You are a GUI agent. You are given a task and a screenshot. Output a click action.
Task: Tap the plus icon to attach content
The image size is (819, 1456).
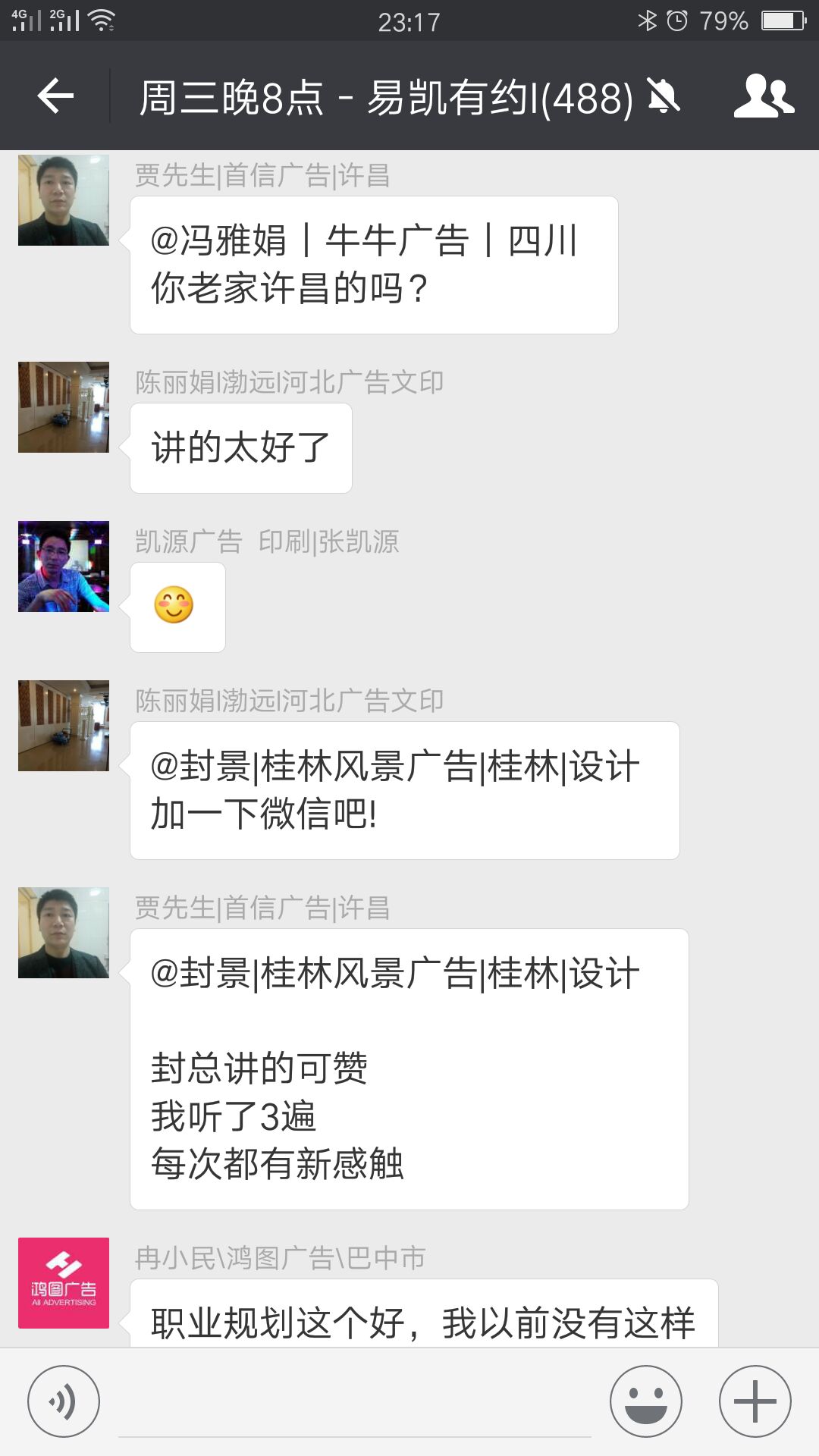pyautogui.click(x=751, y=1399)
